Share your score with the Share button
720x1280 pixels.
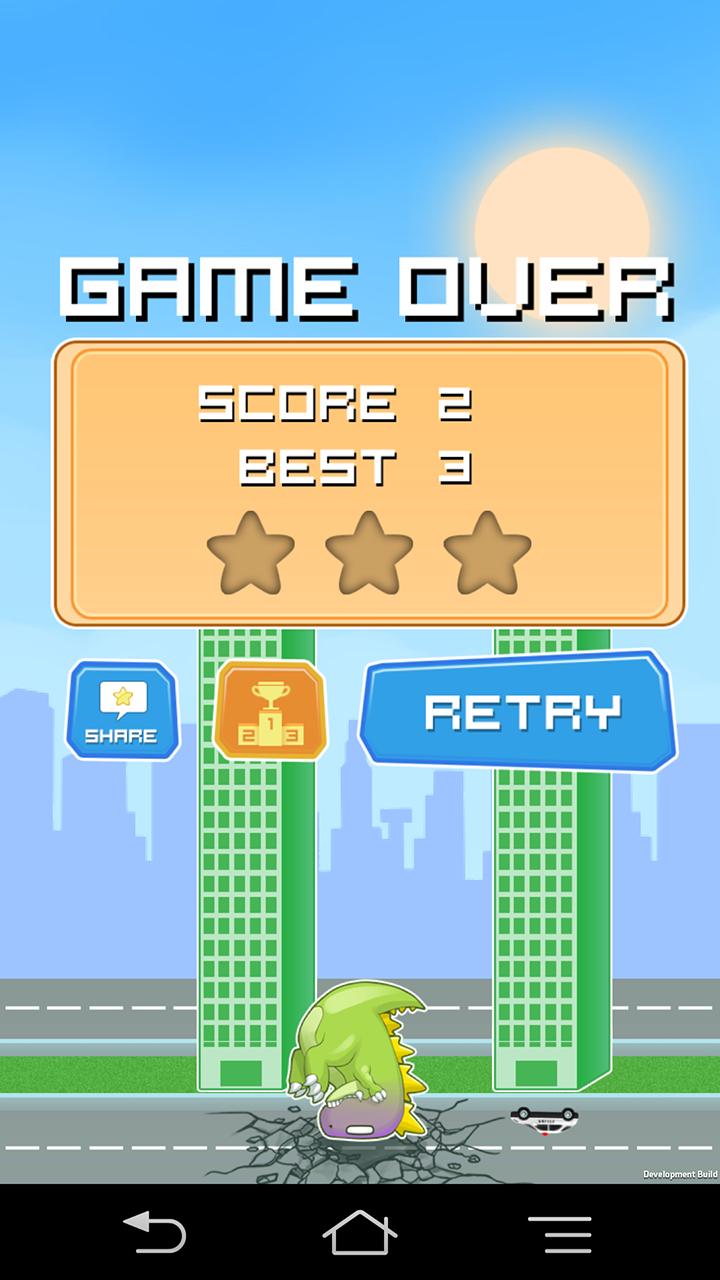122,711
